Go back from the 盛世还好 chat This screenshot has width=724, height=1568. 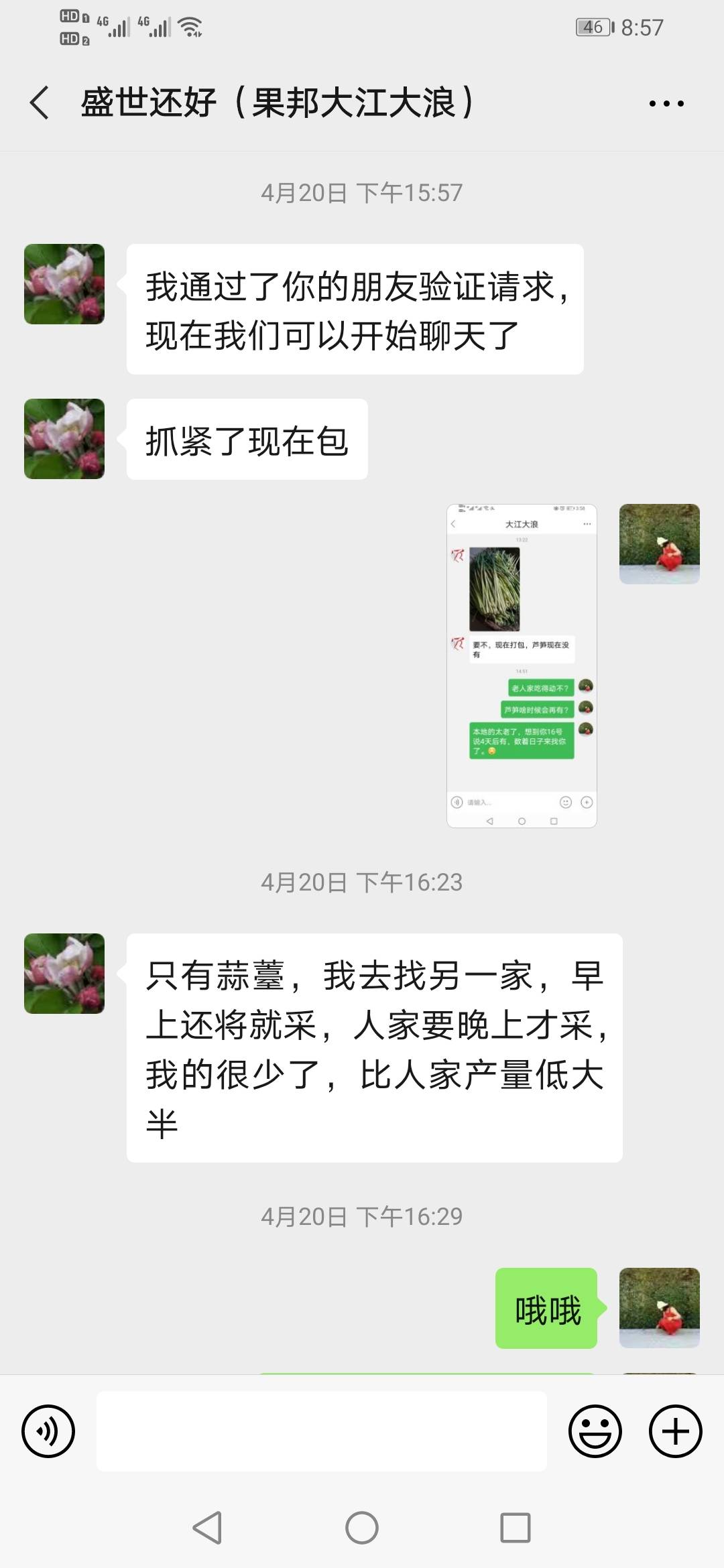pos(40,103)
